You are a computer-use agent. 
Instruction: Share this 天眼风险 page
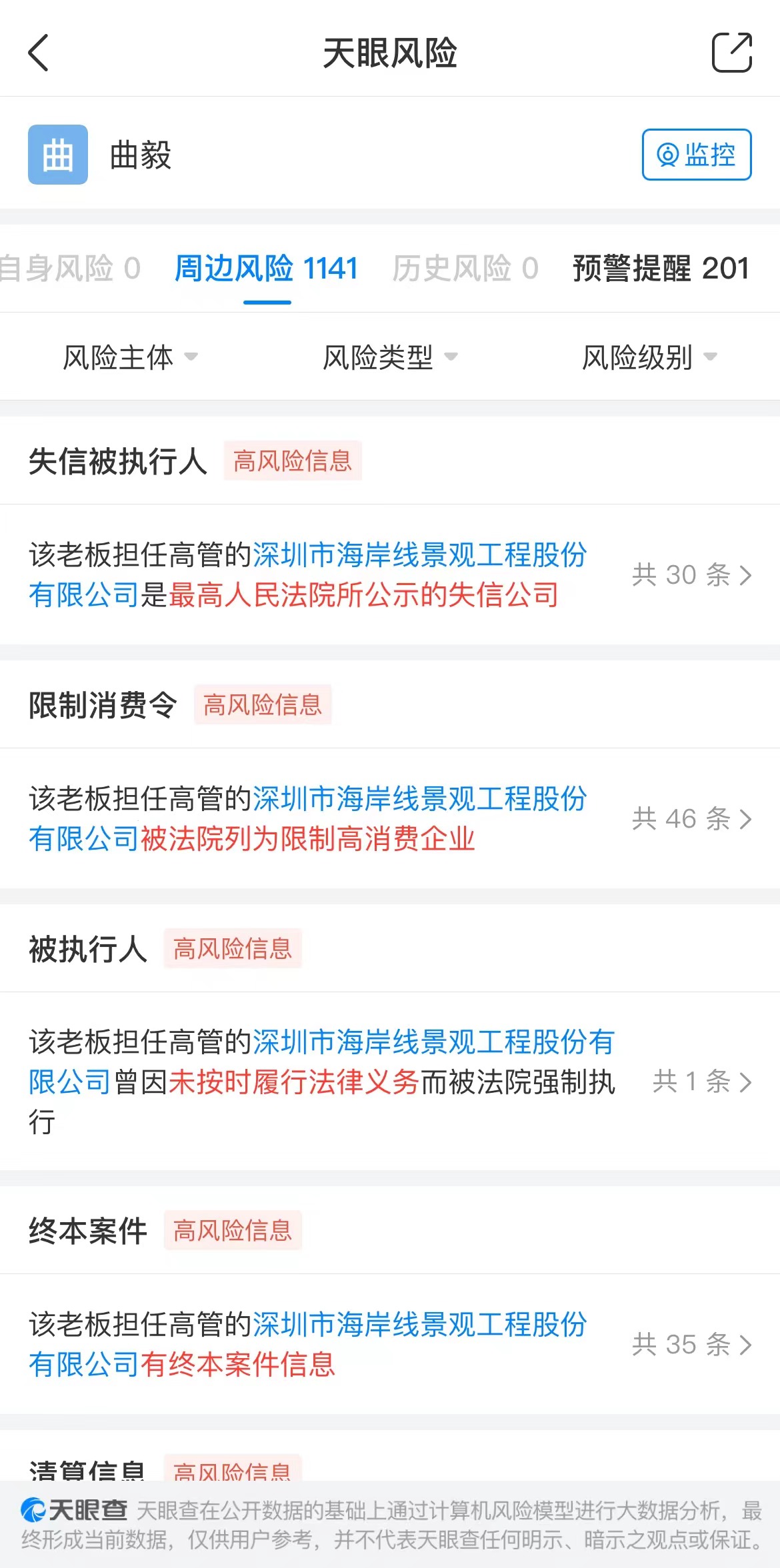click(731, 52)
